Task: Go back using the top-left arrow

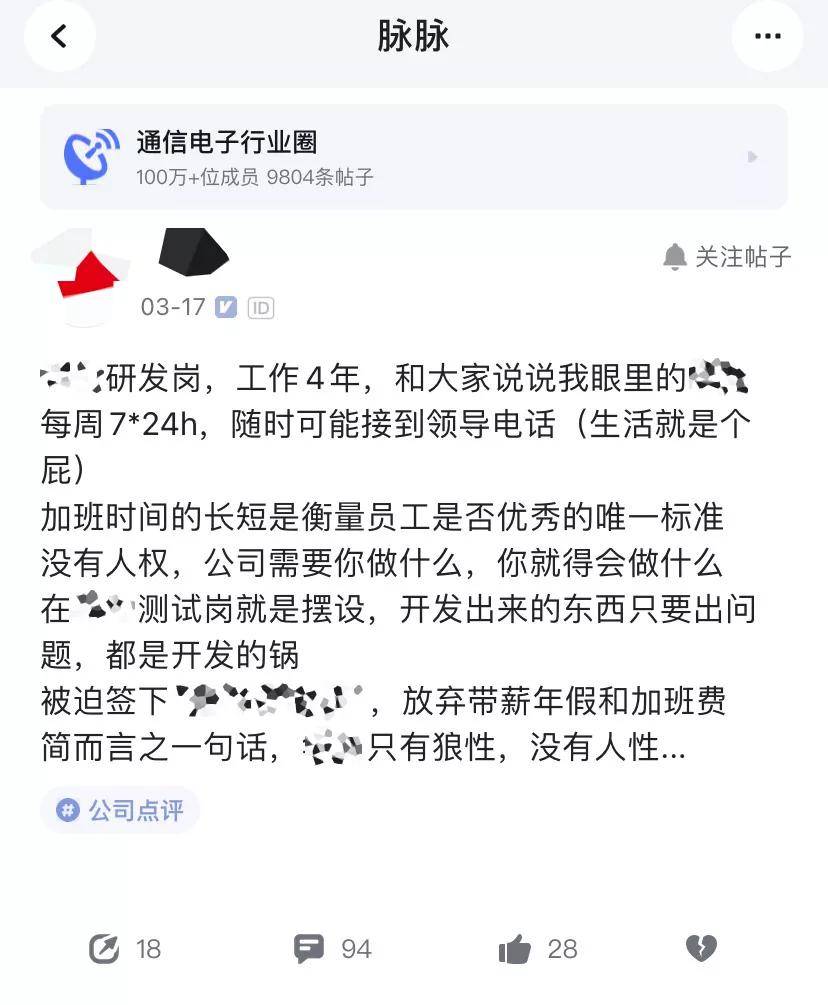Action: click(x=59, y=37)
